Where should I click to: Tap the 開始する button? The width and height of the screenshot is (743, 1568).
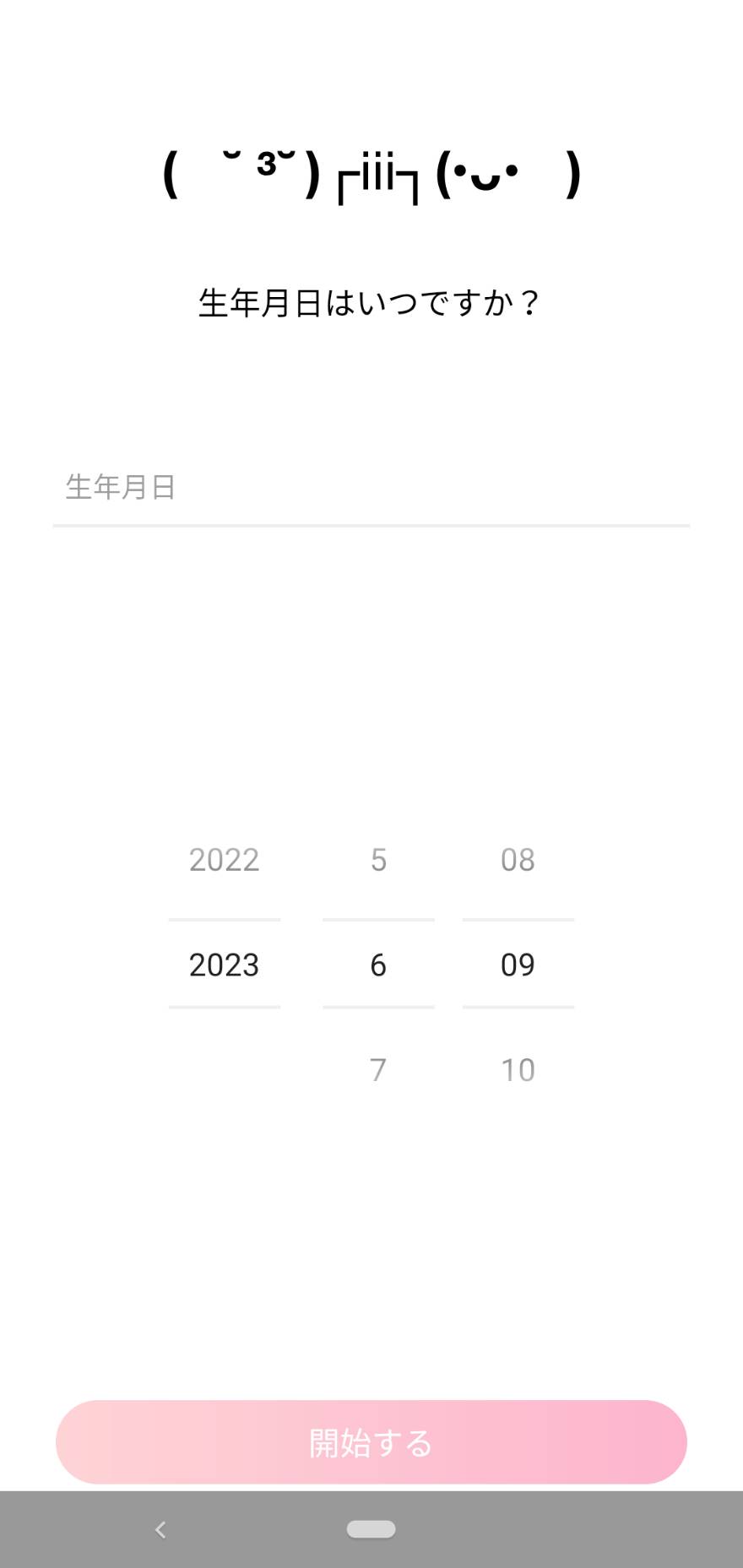pos(371,1442)
